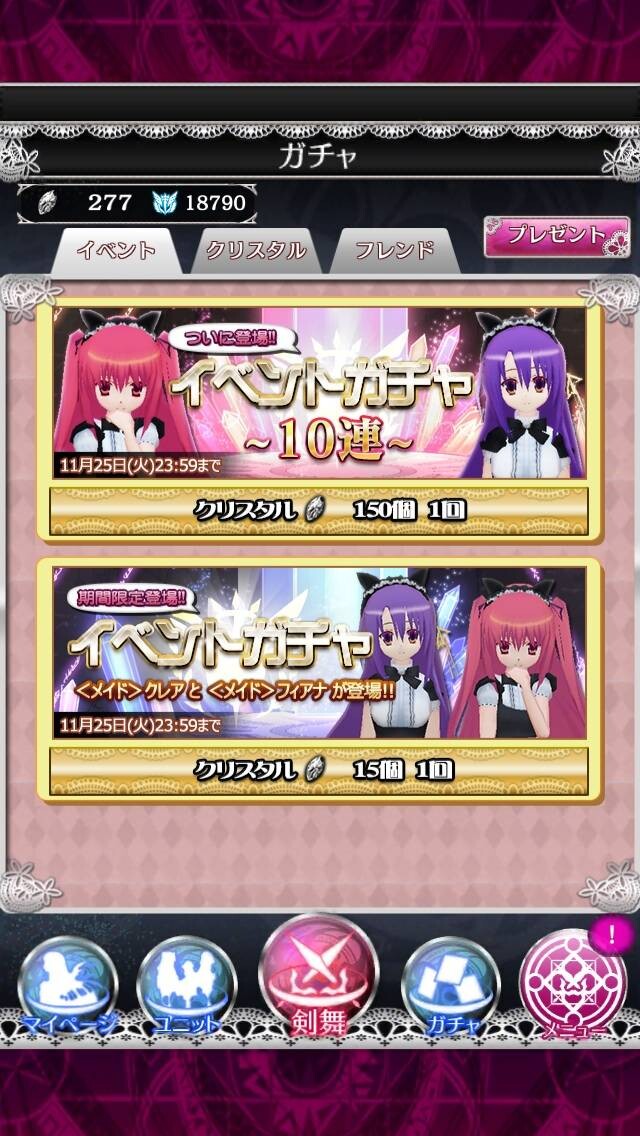Screen dimensions: 640x1136
Task: Open the 10連 event gacha banner
Action: [320, 393]
